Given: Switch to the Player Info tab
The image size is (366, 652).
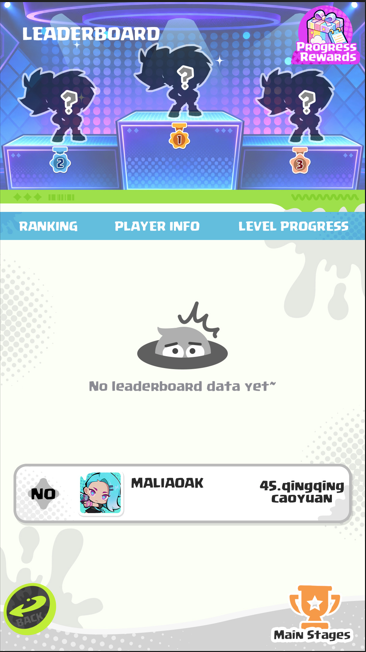Looking at the screenshot, I should coord(157,226).
